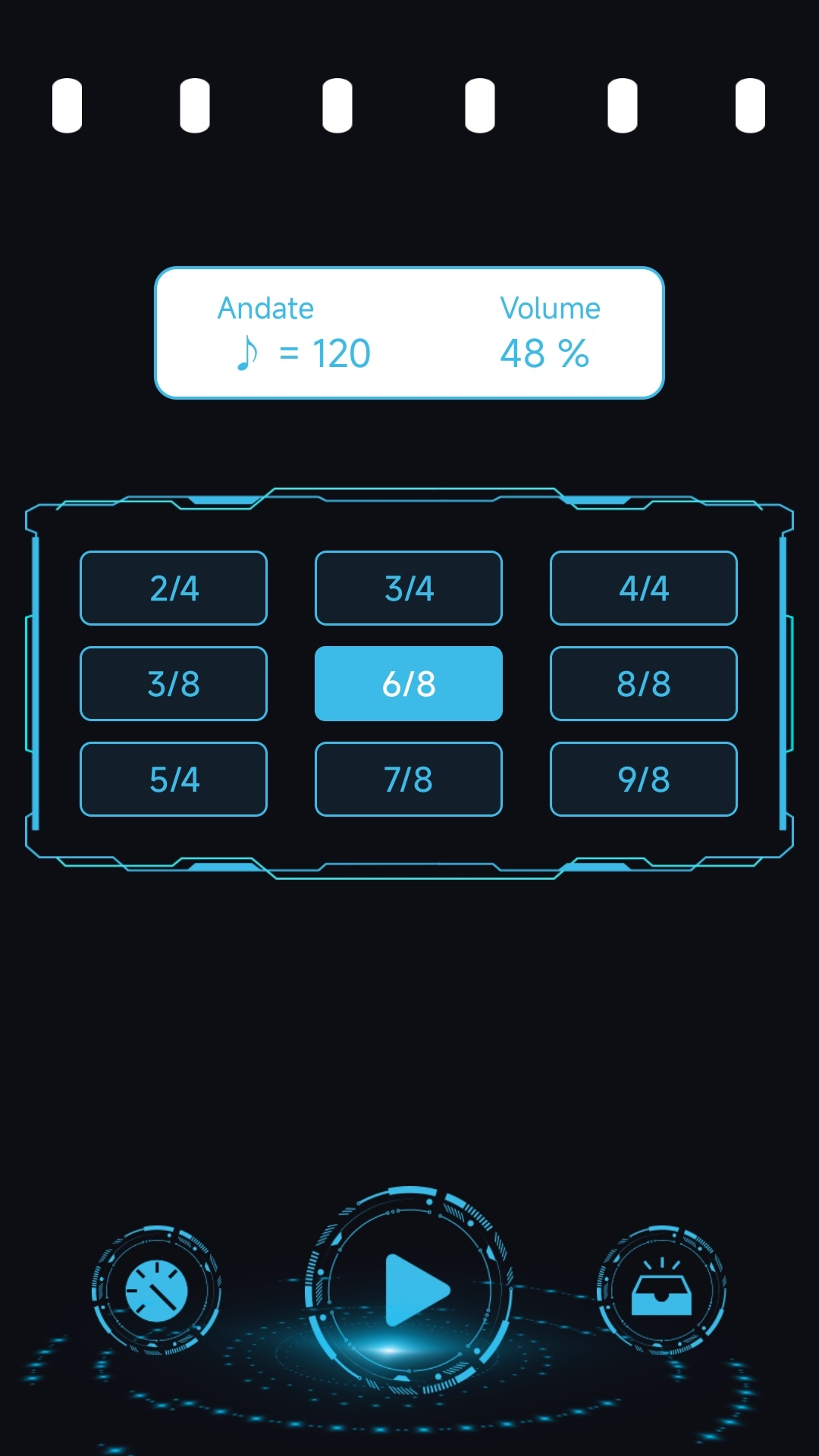
Task: Open the tempo and volume panel
Action: pos(409,333)
